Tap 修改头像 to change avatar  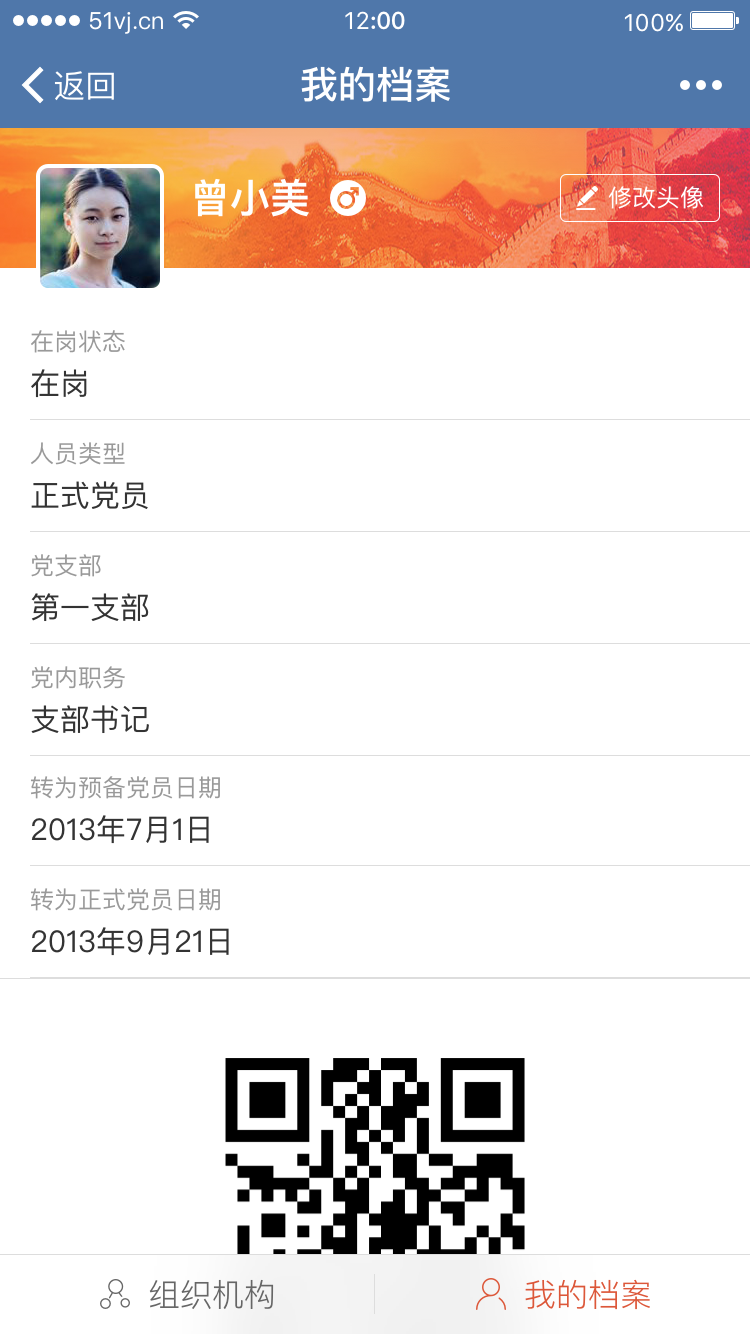[x=639, y=198]
